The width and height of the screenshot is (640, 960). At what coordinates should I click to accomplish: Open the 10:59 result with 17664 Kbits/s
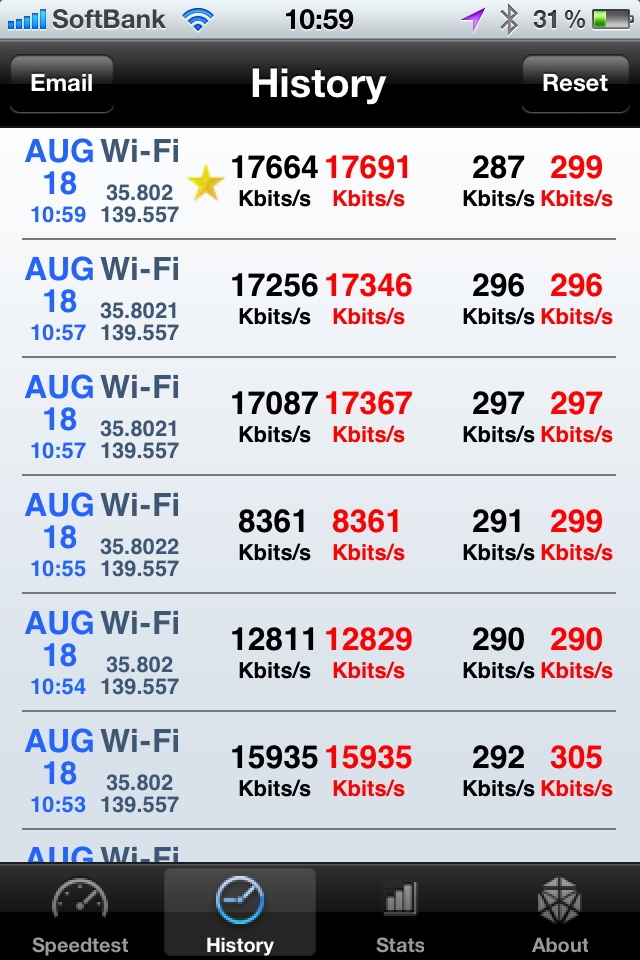[x=320, y=182]
